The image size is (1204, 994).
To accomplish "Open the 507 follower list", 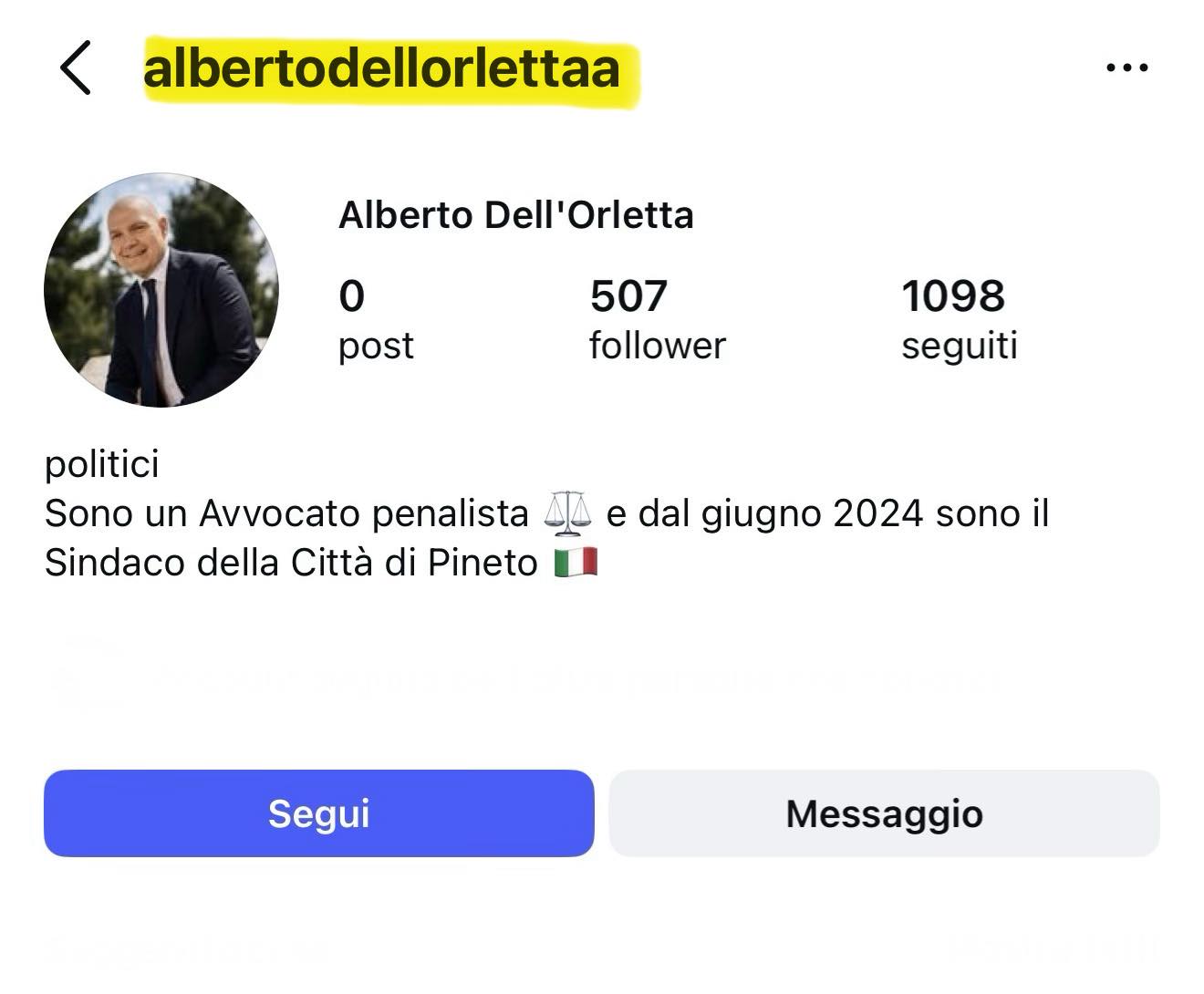I will pos(657,319).
